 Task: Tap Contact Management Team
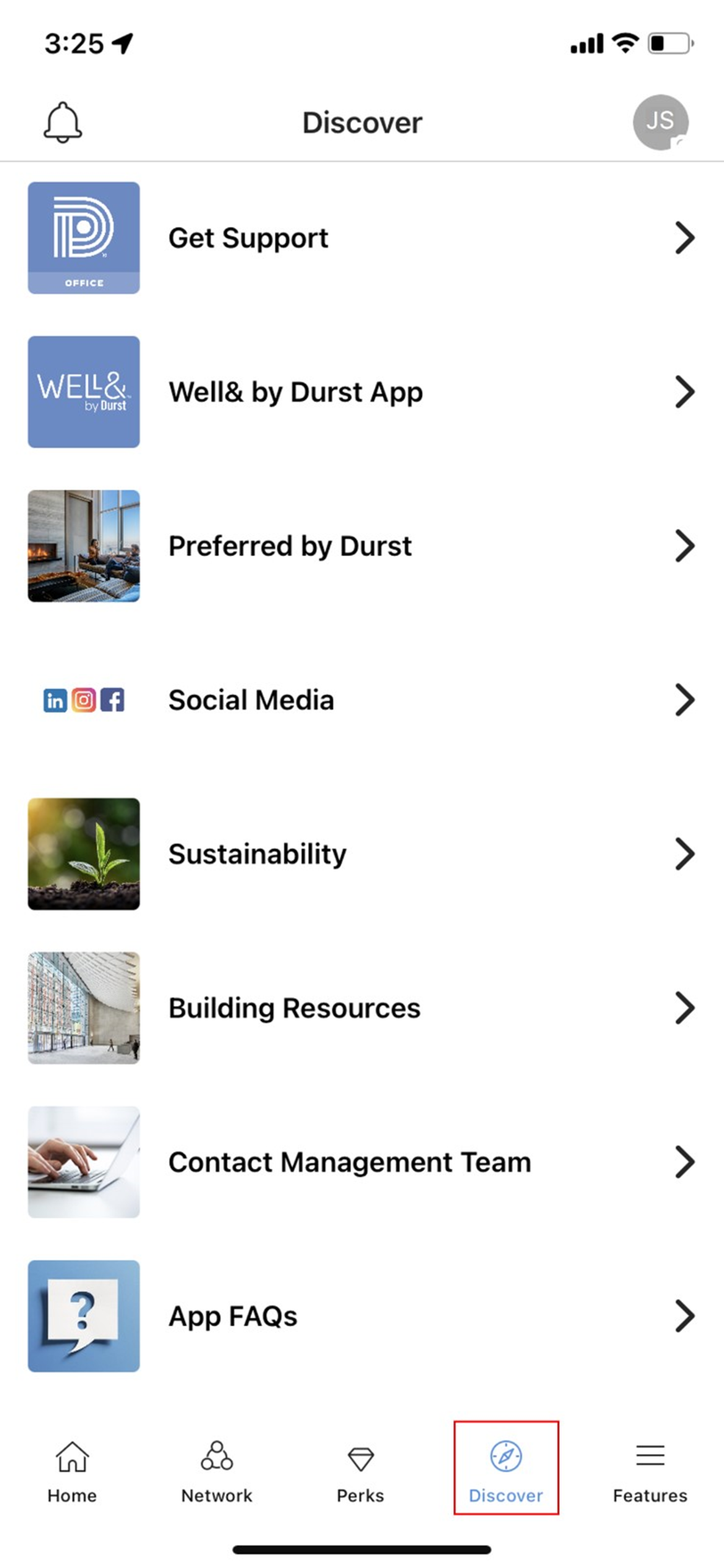pyautogui.click(x=362, y=1162)
